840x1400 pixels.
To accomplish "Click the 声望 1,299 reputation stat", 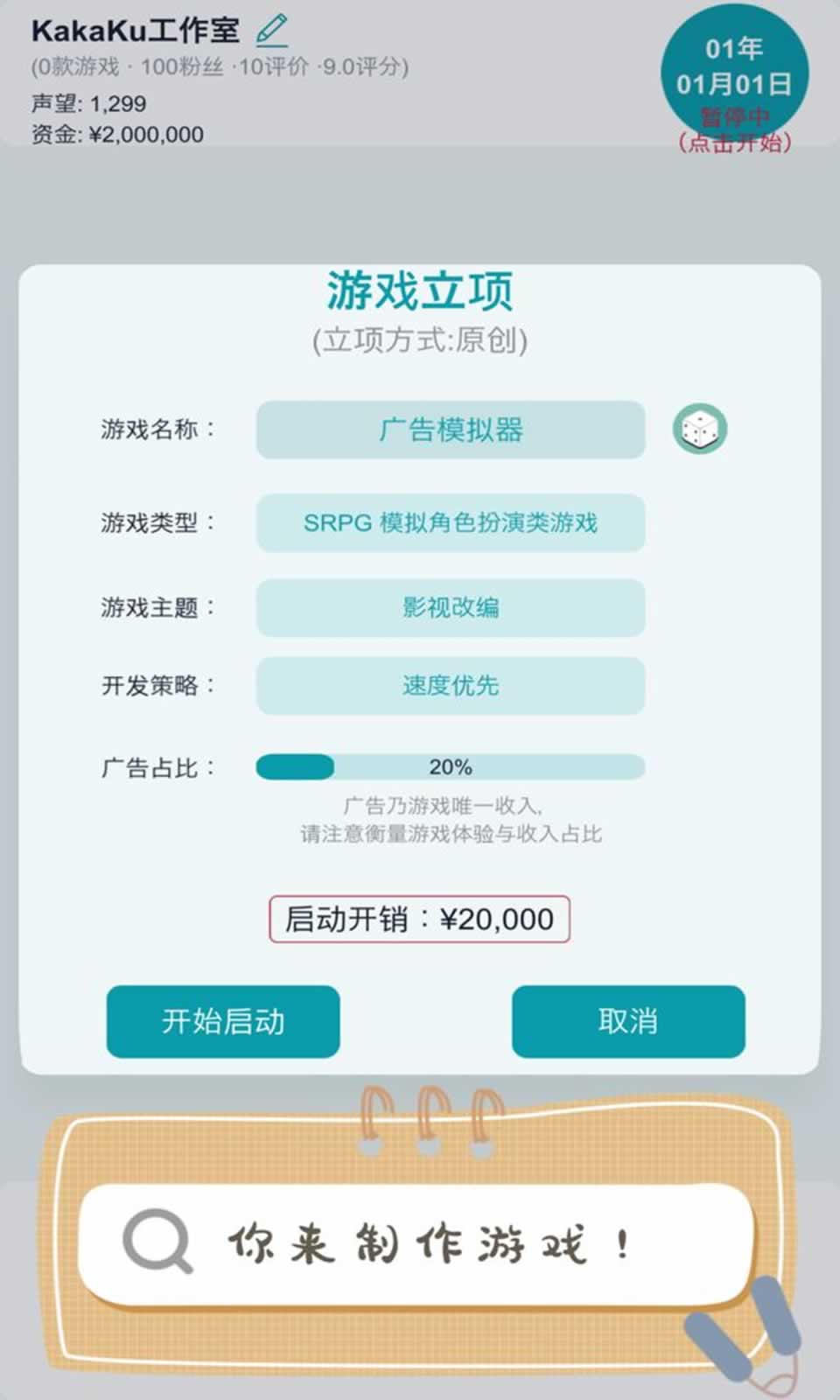I will click(87, 103).
